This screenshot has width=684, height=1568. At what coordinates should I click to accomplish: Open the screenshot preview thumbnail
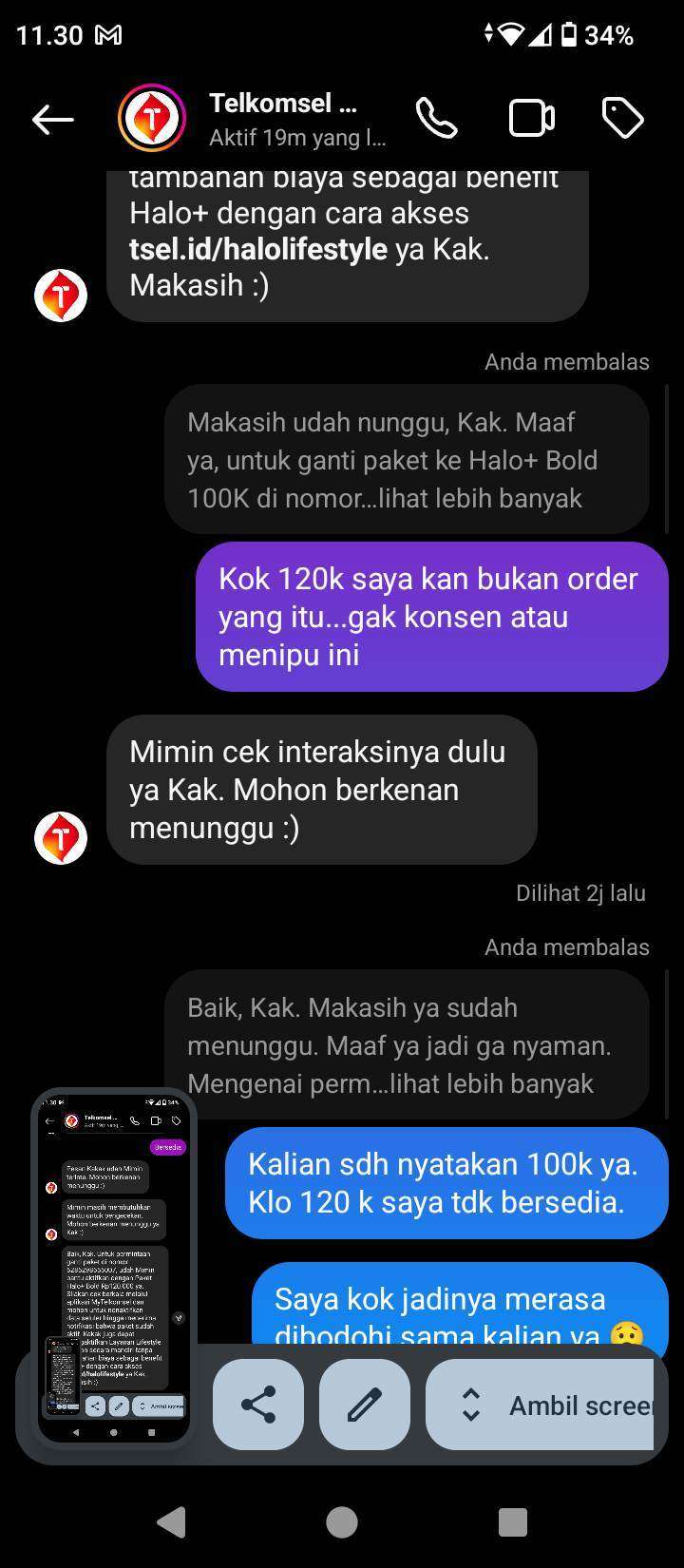[113, 1268]
